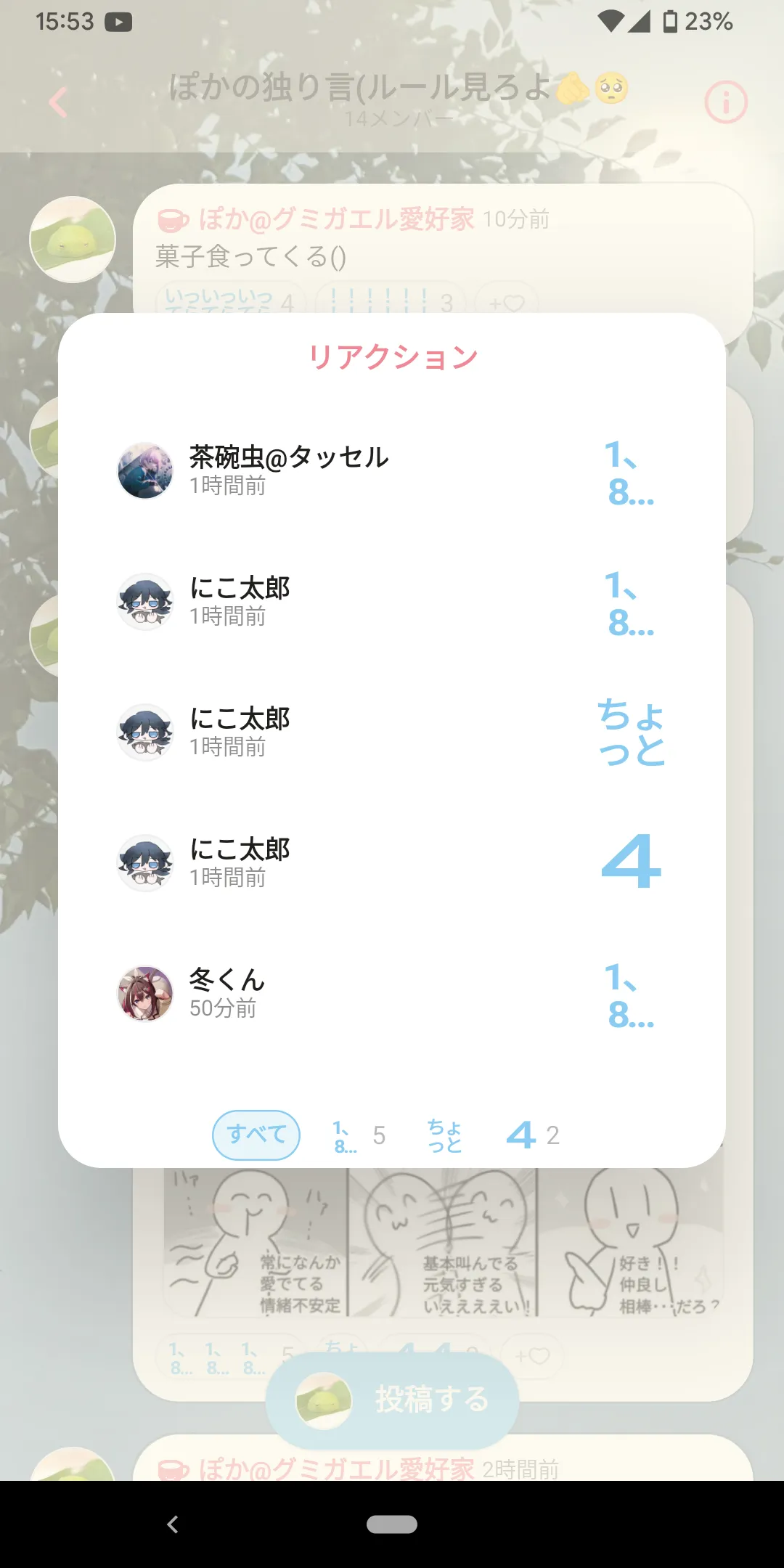Open にこ太郎's row with ちょっと reaction

click(392, 732)
